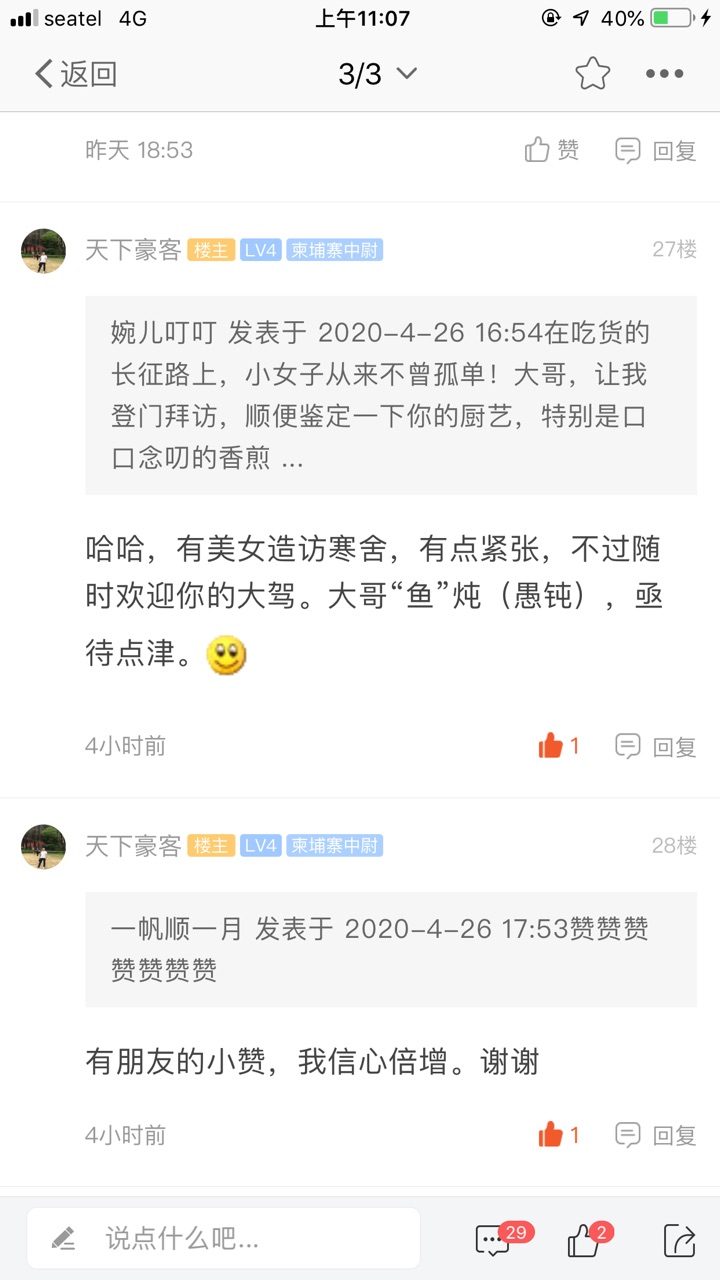Reply to the 28楼 post
Viewport: 720px width, 1280px height.
[655, 1136]
